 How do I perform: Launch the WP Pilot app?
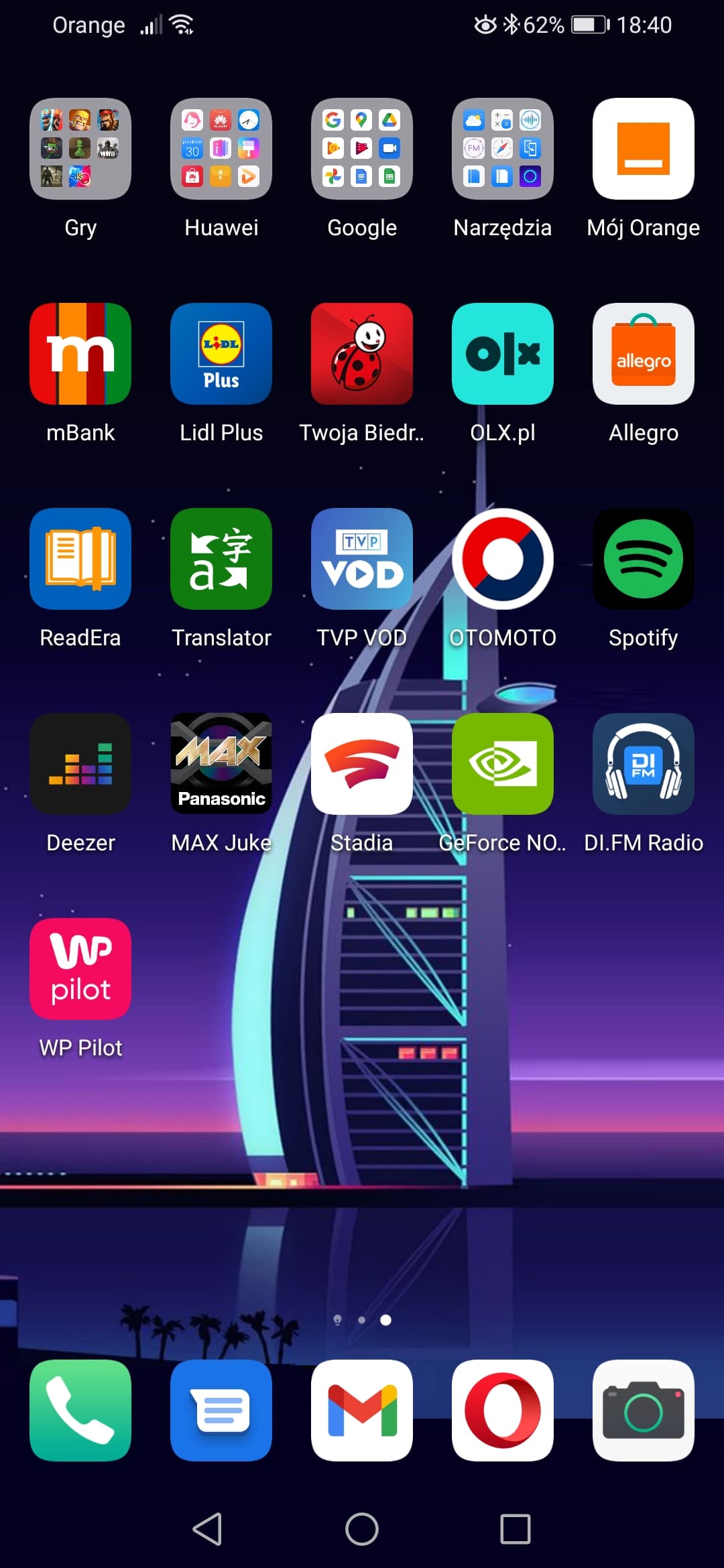(x=80, y=969)
